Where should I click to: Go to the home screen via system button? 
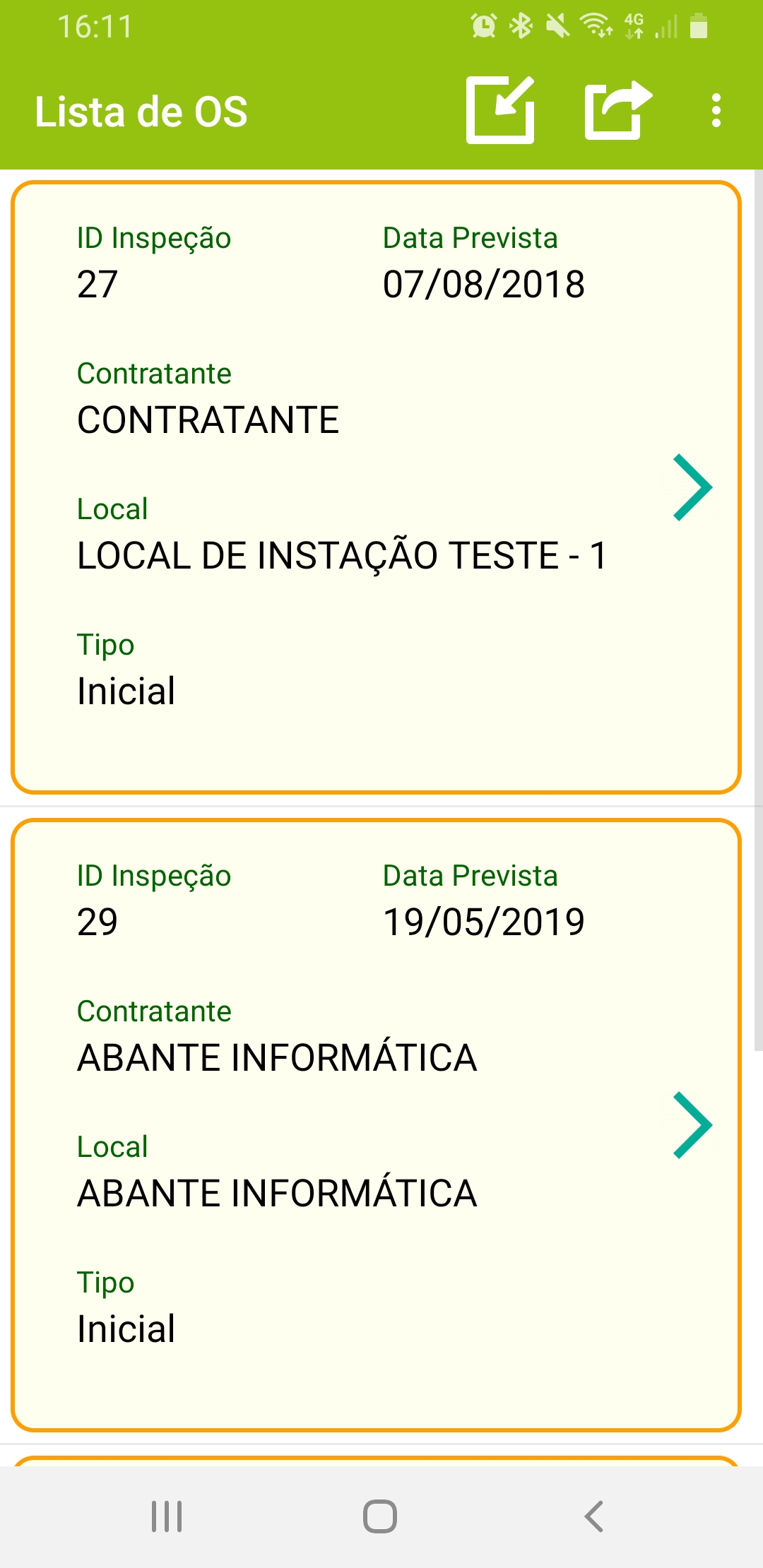pos(380,1516)
